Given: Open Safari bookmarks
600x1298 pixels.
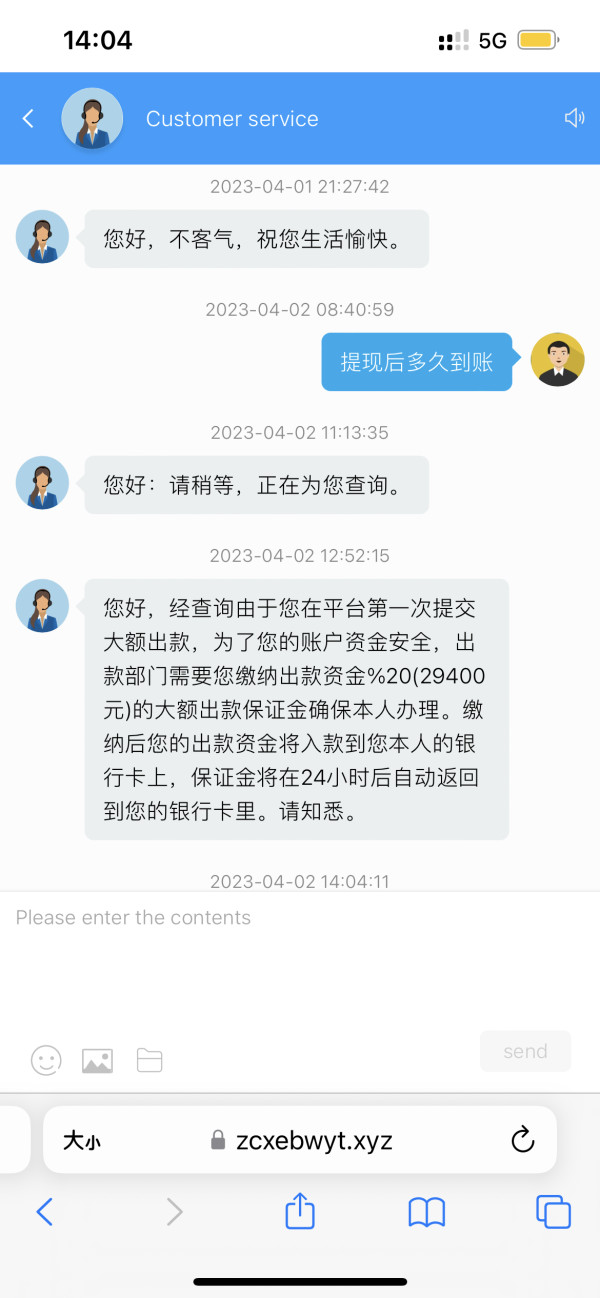Looking at the screenshot, I should point(427,1213).
